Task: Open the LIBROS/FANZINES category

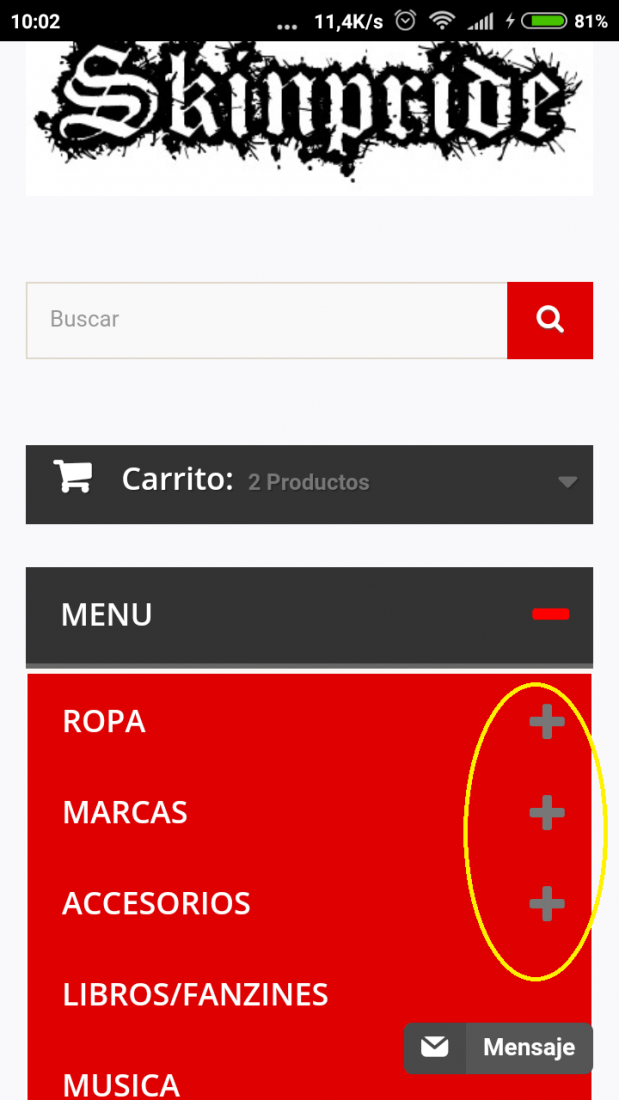Action: point(195,995)
